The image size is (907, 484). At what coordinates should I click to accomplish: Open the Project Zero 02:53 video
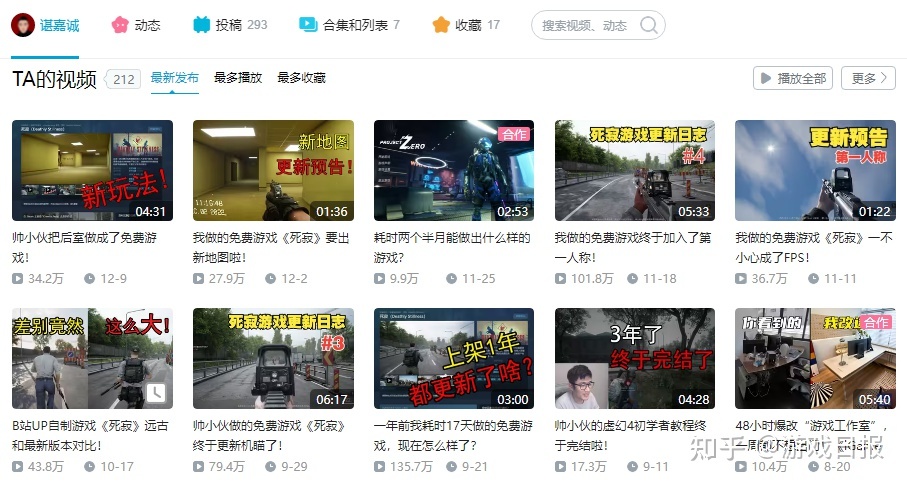coord(454,170)
